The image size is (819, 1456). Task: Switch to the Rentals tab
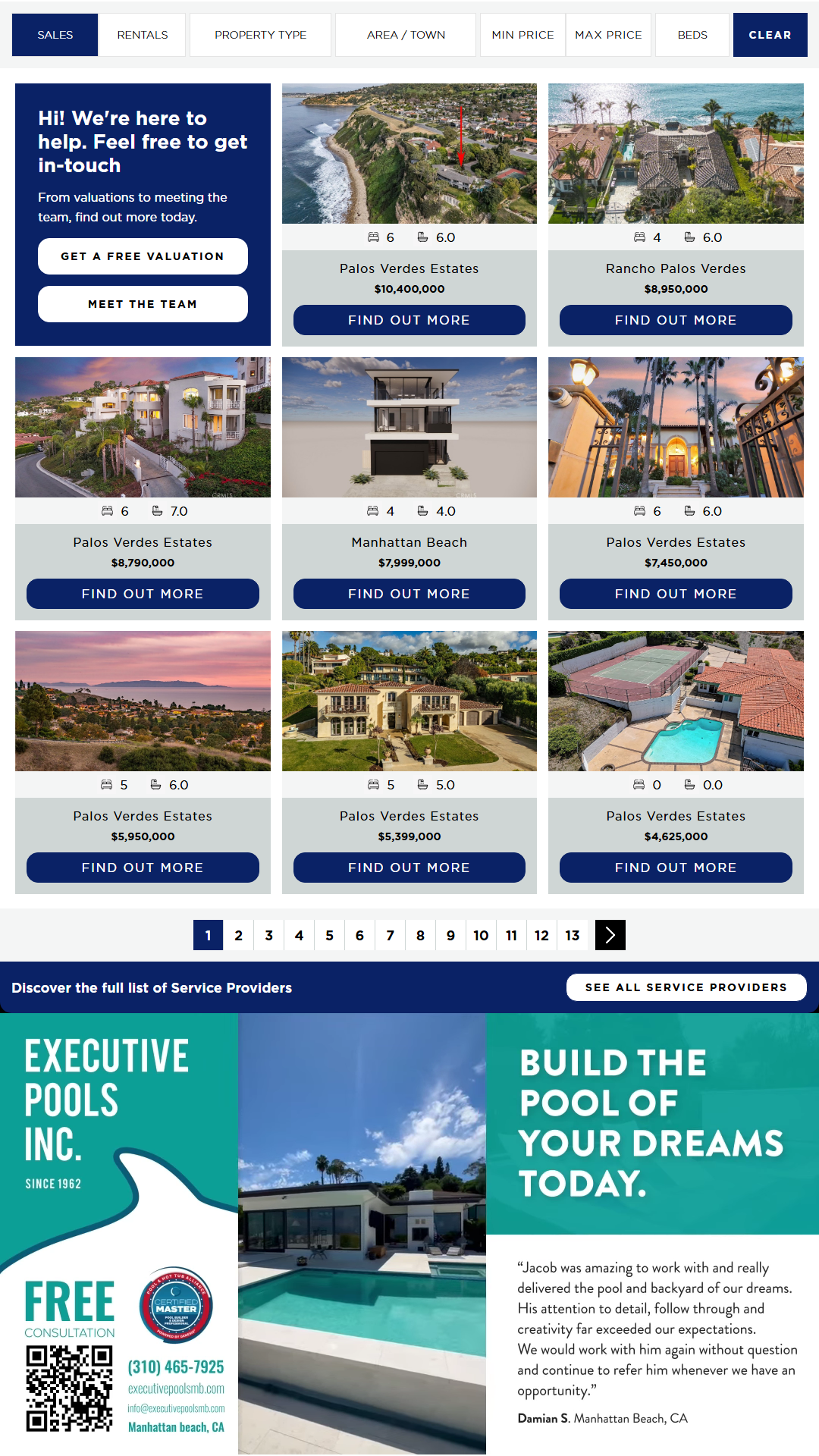coord(143,35)
